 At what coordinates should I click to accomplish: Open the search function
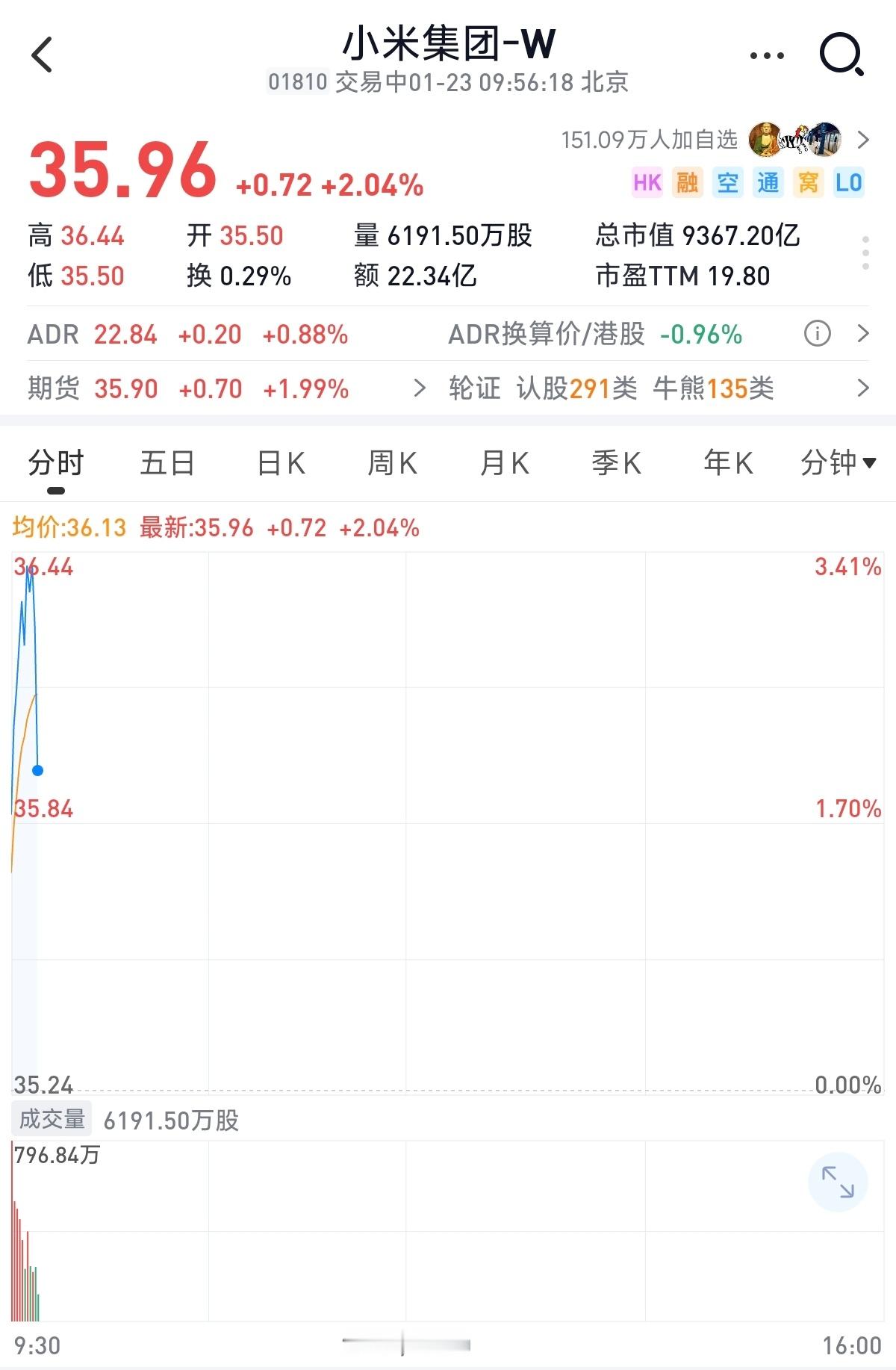(839, 54)
